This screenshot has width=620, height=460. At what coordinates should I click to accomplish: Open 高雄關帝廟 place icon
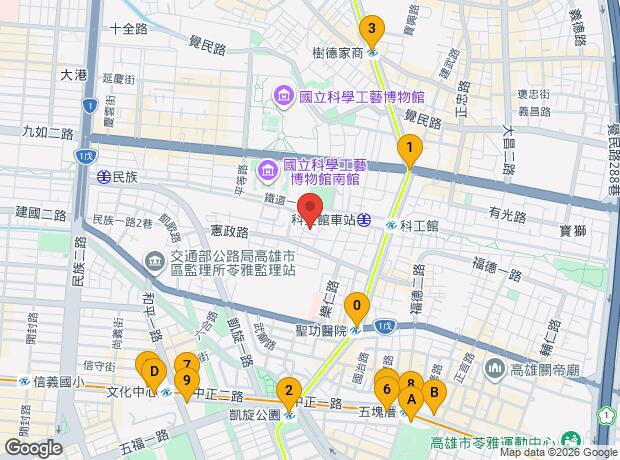[x=494, y=370]
